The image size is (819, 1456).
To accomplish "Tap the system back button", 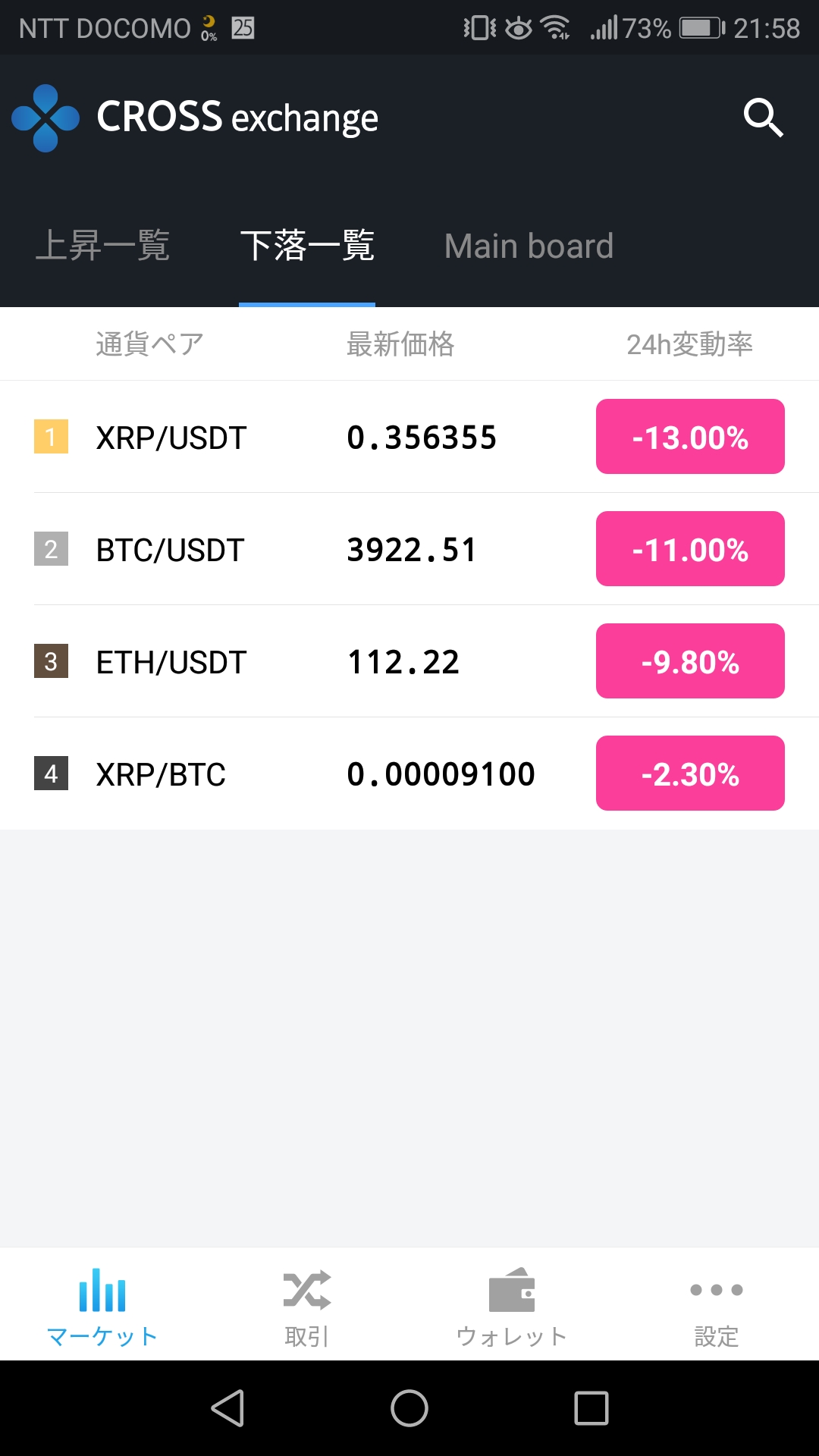I will pyautogui.click(x=227, y=1408).
